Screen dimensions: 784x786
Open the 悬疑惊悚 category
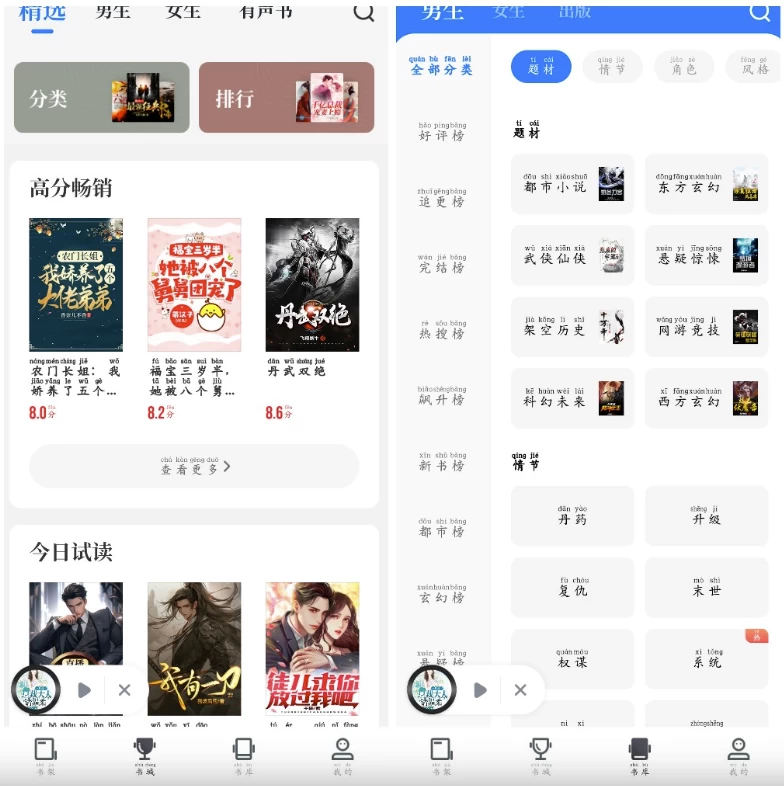[706, 255]
